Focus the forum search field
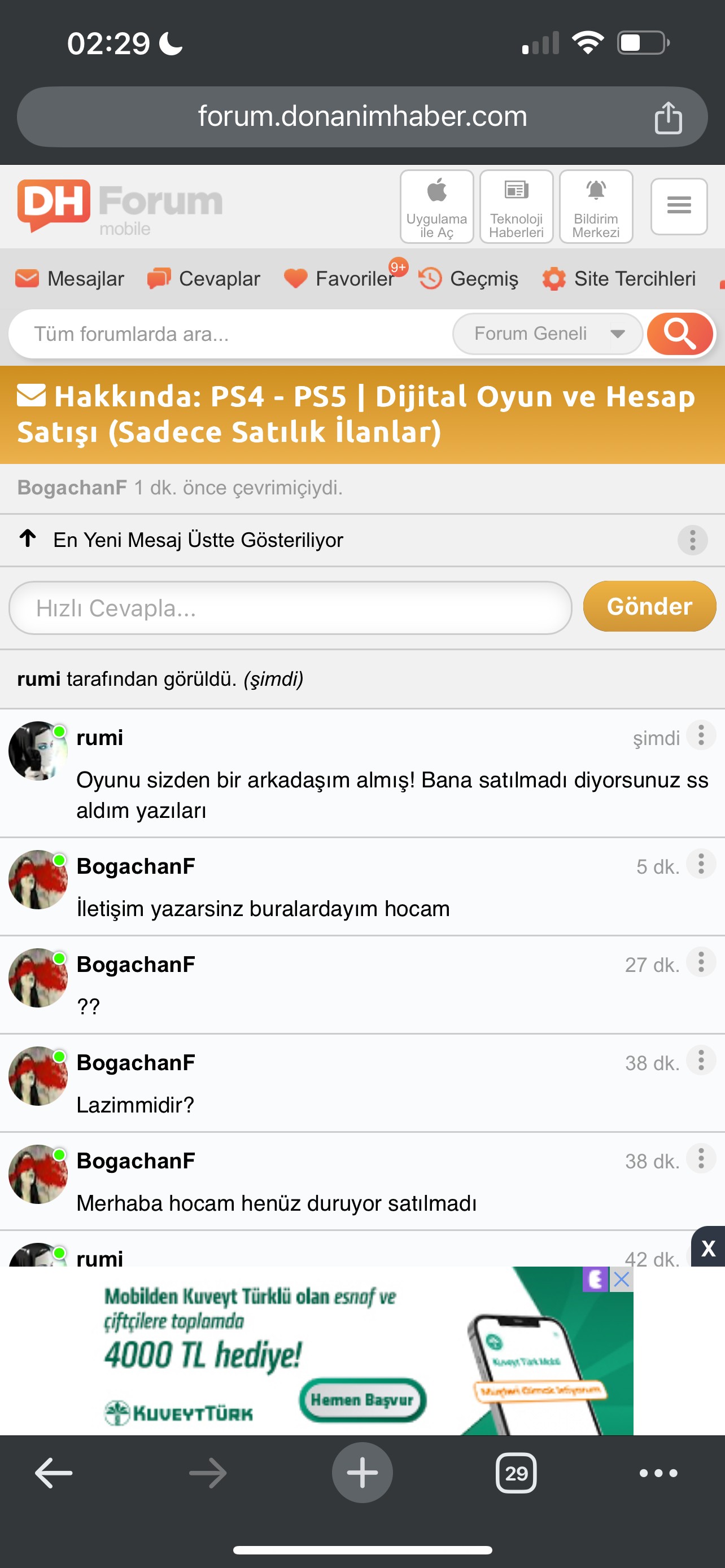The width and height of the screenshot is (725, 1568). [232, 334]
